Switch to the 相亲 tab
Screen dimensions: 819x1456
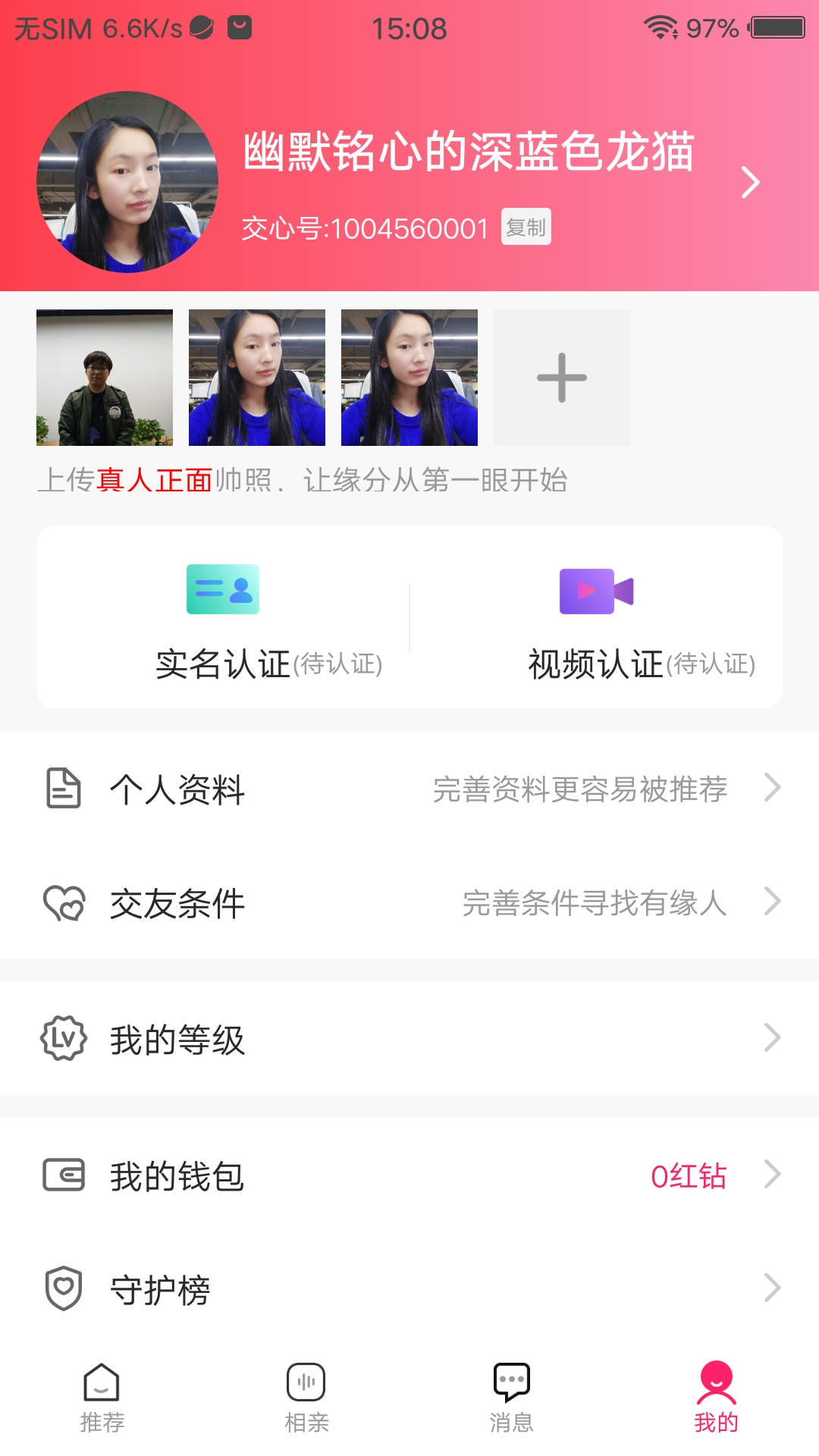[306, 1398]
